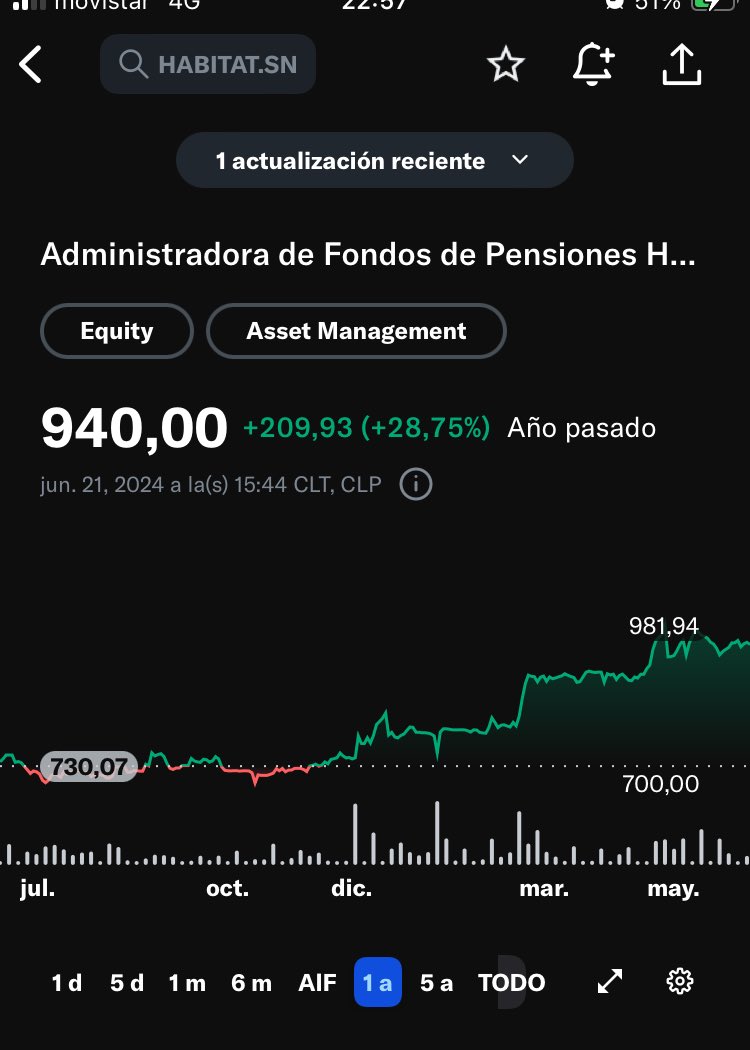Viewport: 750px width, 1050px height.
Task: Expand the 1 actualización reciente dropdown
Action: pos(374,161)
